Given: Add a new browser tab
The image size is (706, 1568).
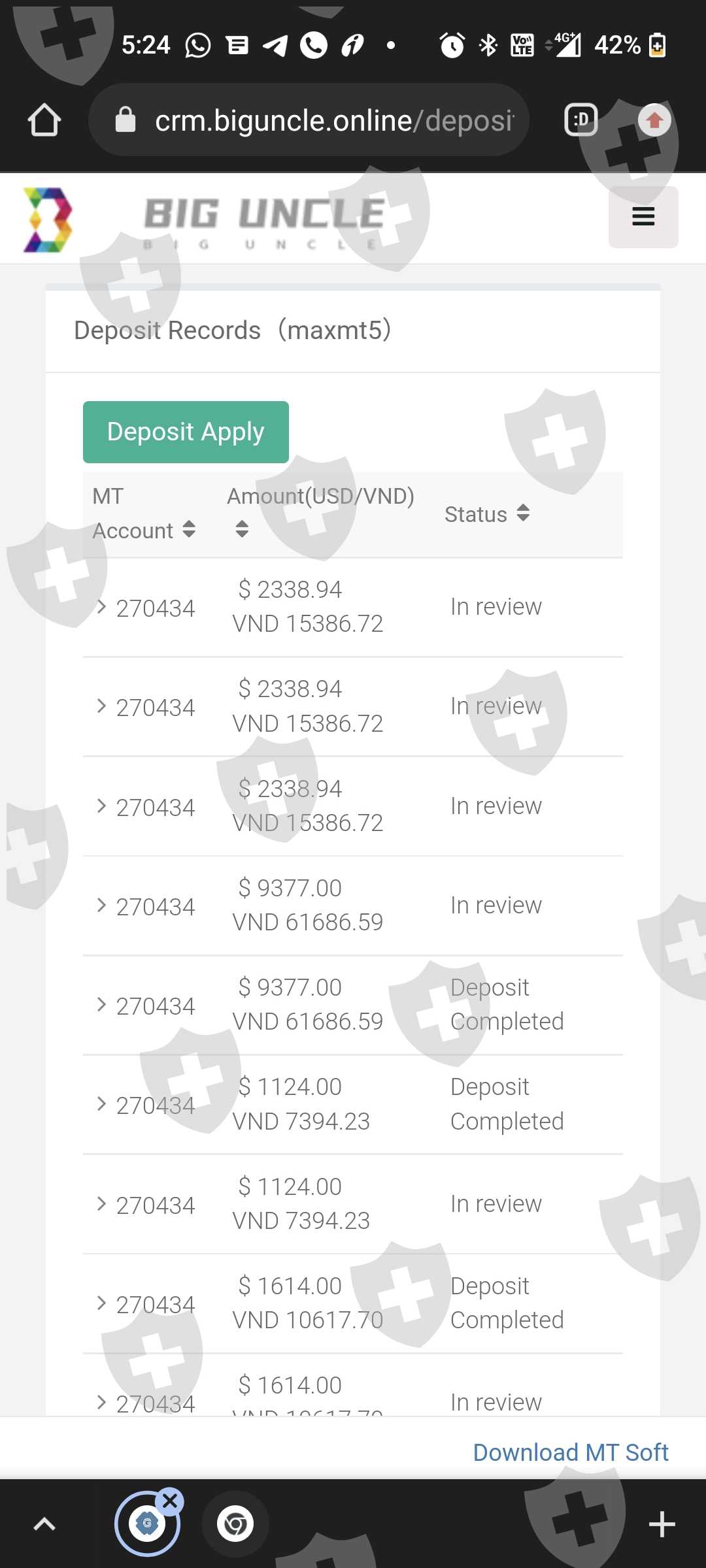Looking at the screenshot, I should pyautogui.click(x=662, y=1524).
